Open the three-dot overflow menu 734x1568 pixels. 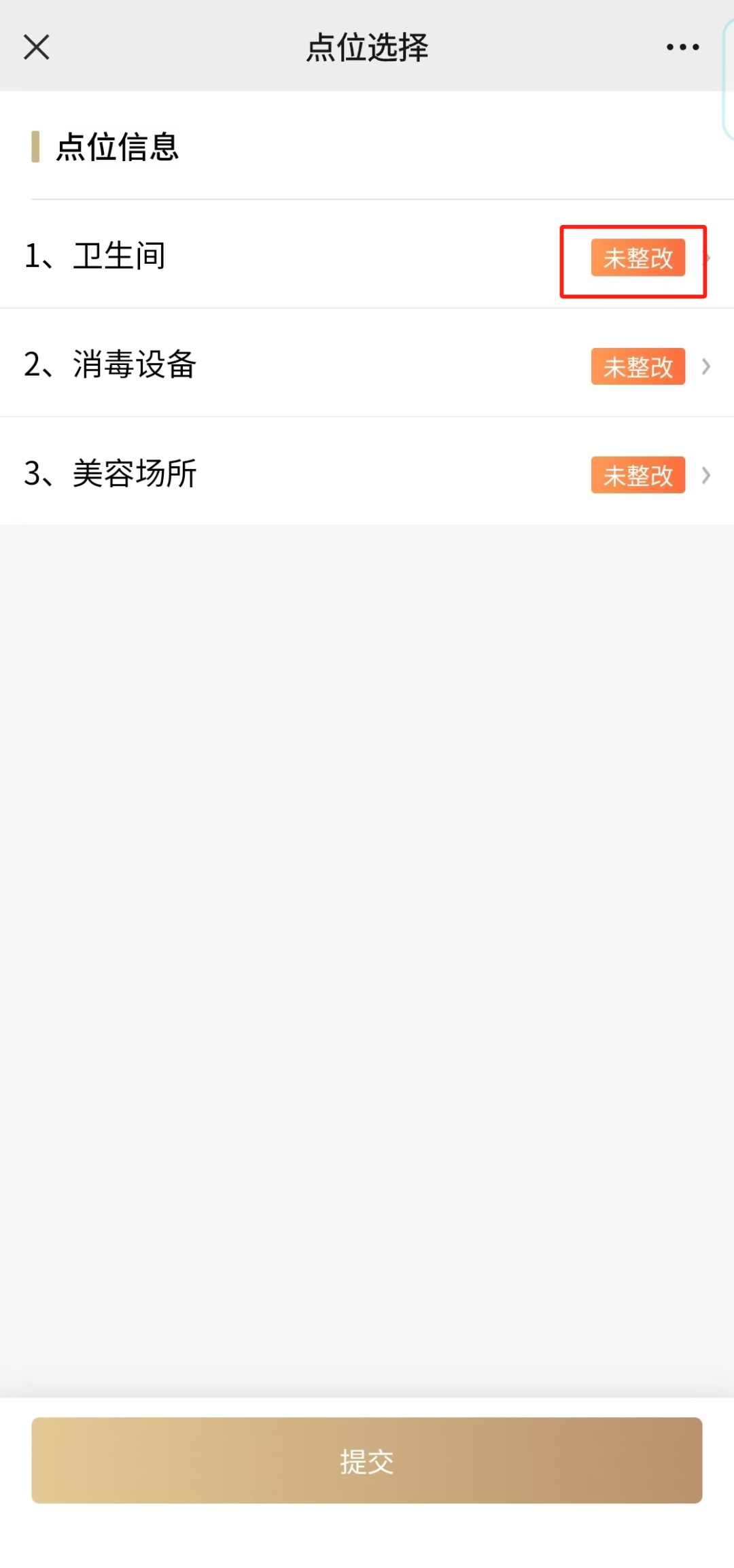(x=682, y=48)
